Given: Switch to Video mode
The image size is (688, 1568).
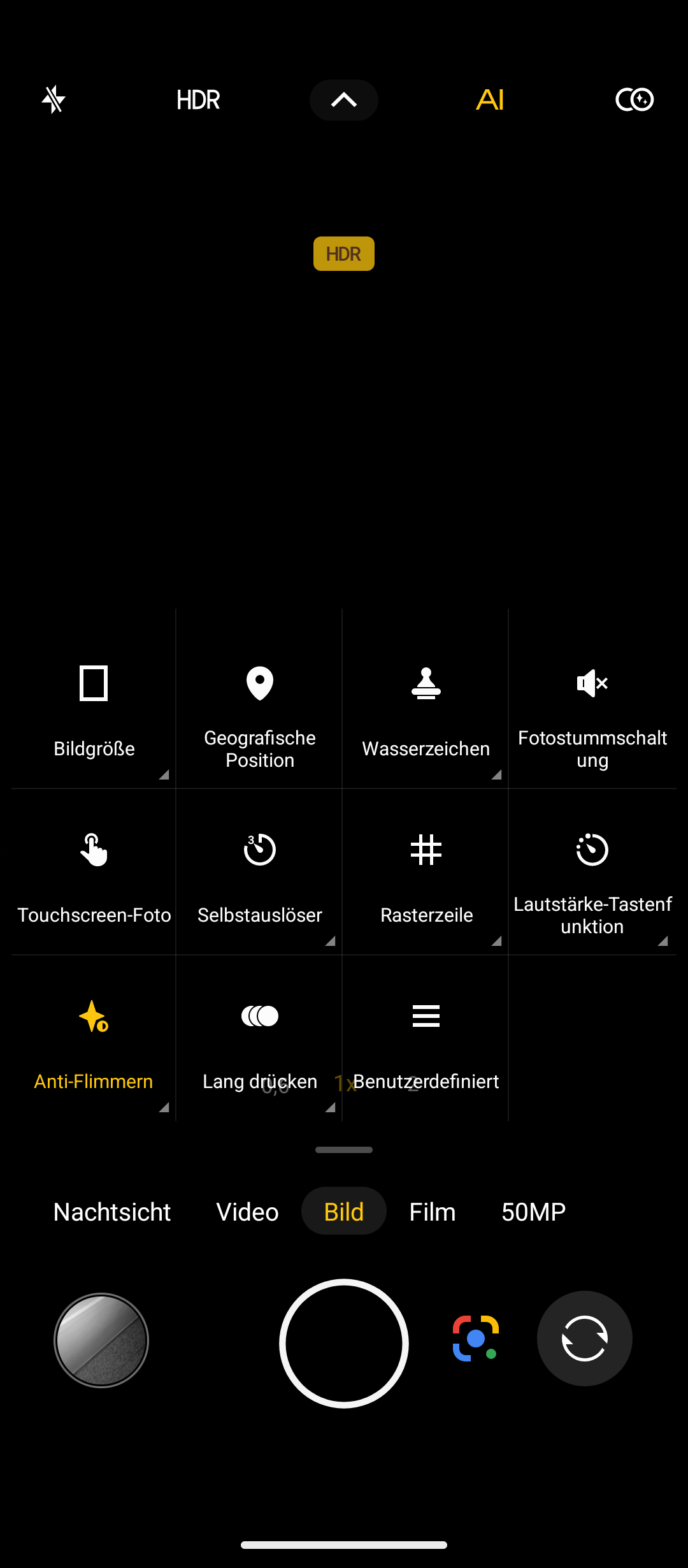Looking at the screenshot, I should pyautogui.click(x=247, y=1212).
